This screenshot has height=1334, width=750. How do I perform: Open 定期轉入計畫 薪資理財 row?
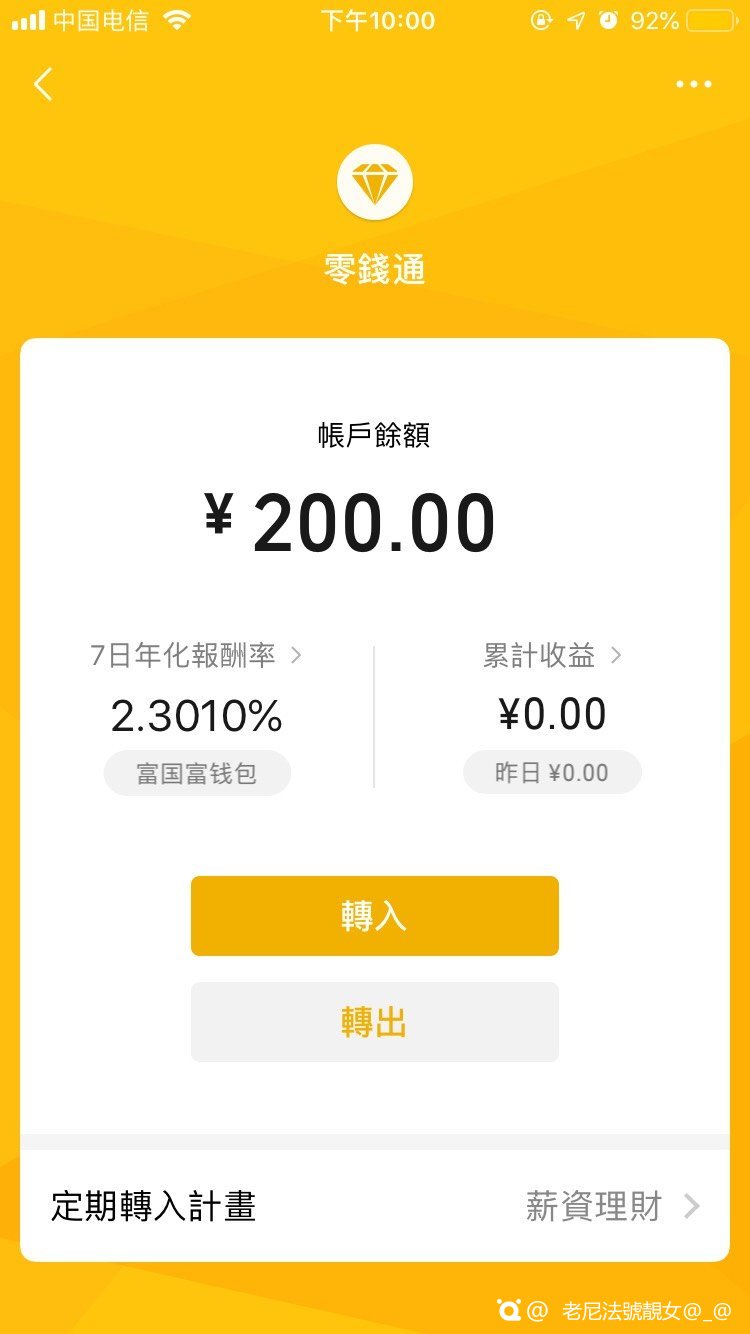[374, 1206]
